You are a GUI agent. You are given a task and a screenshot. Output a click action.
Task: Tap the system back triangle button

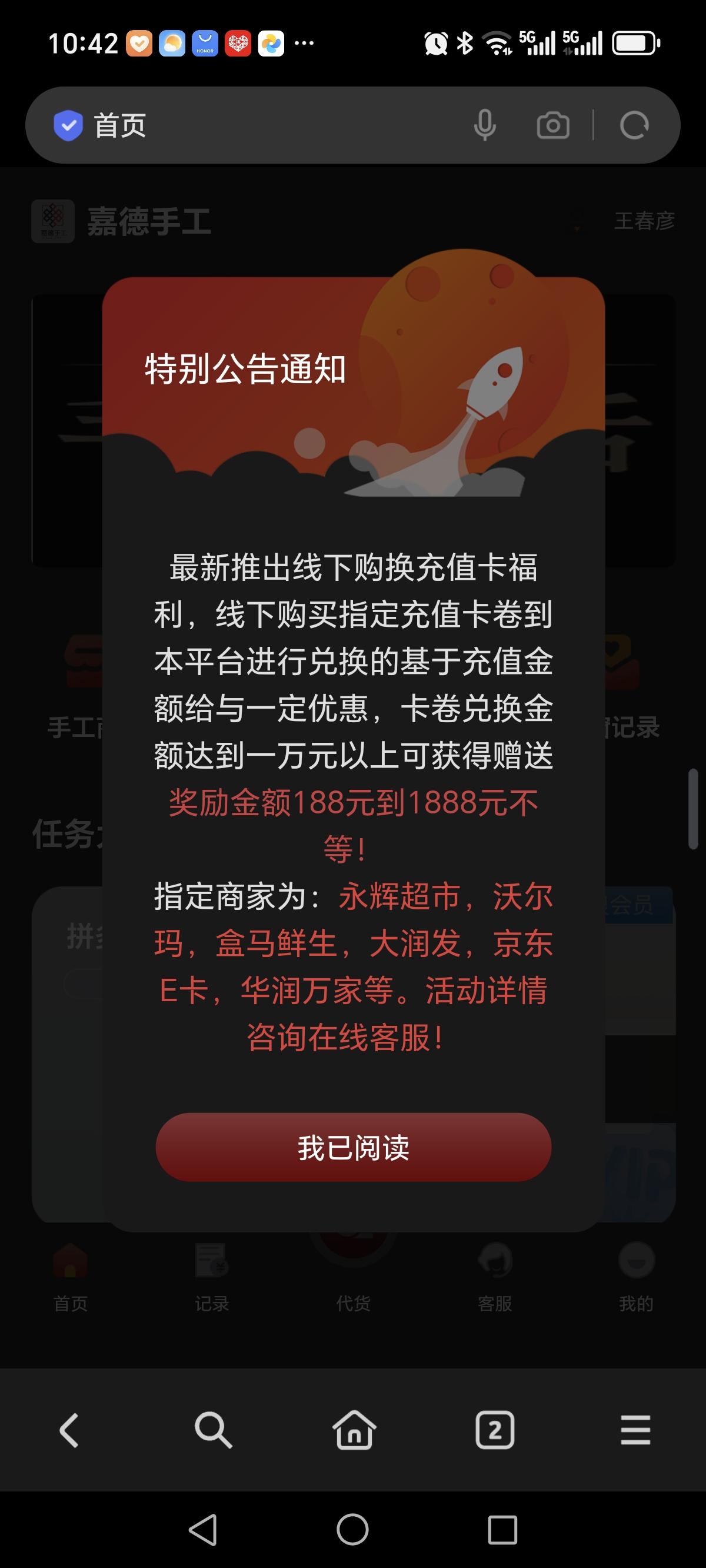204,1530
